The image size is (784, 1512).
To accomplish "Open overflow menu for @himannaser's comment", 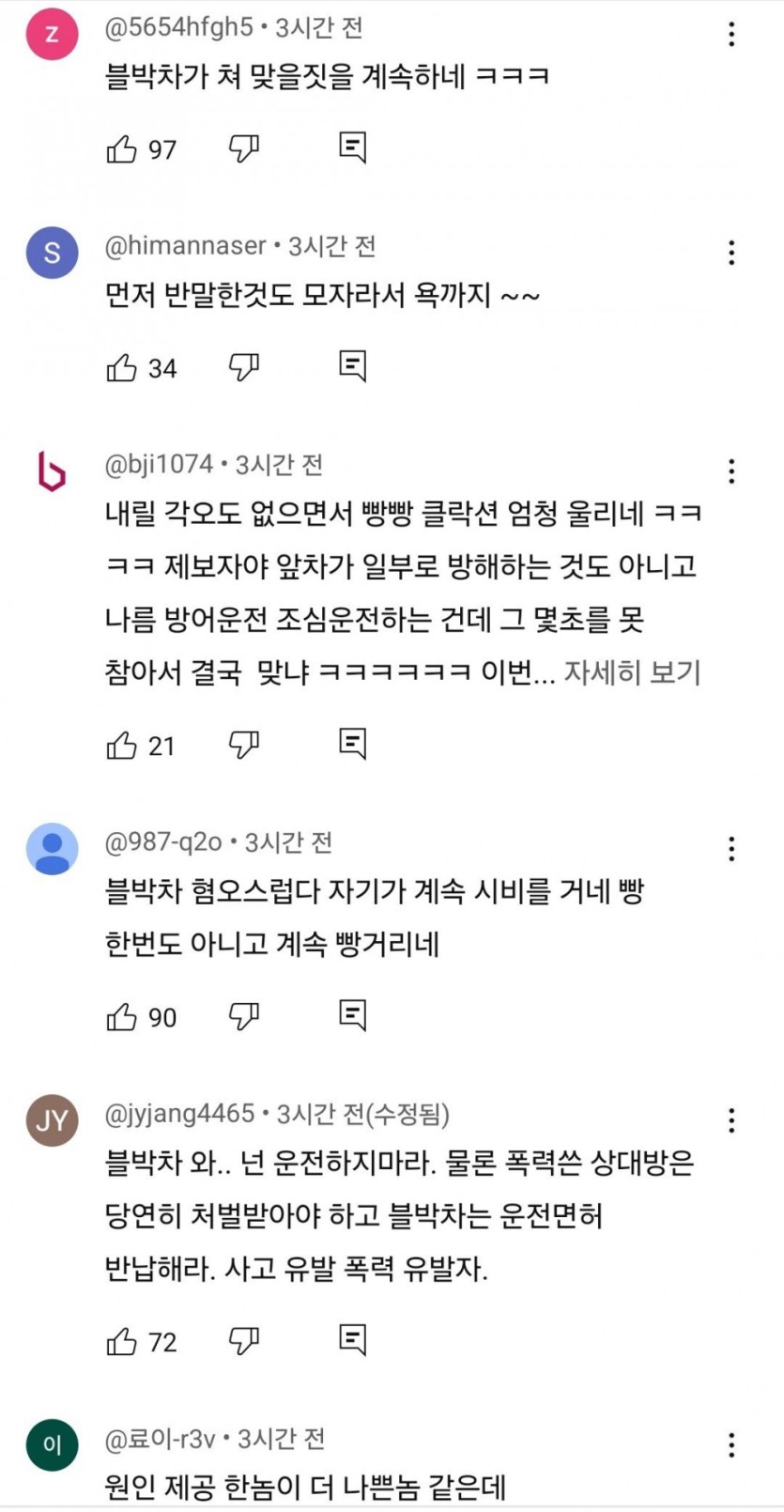I will click(731, 253).
